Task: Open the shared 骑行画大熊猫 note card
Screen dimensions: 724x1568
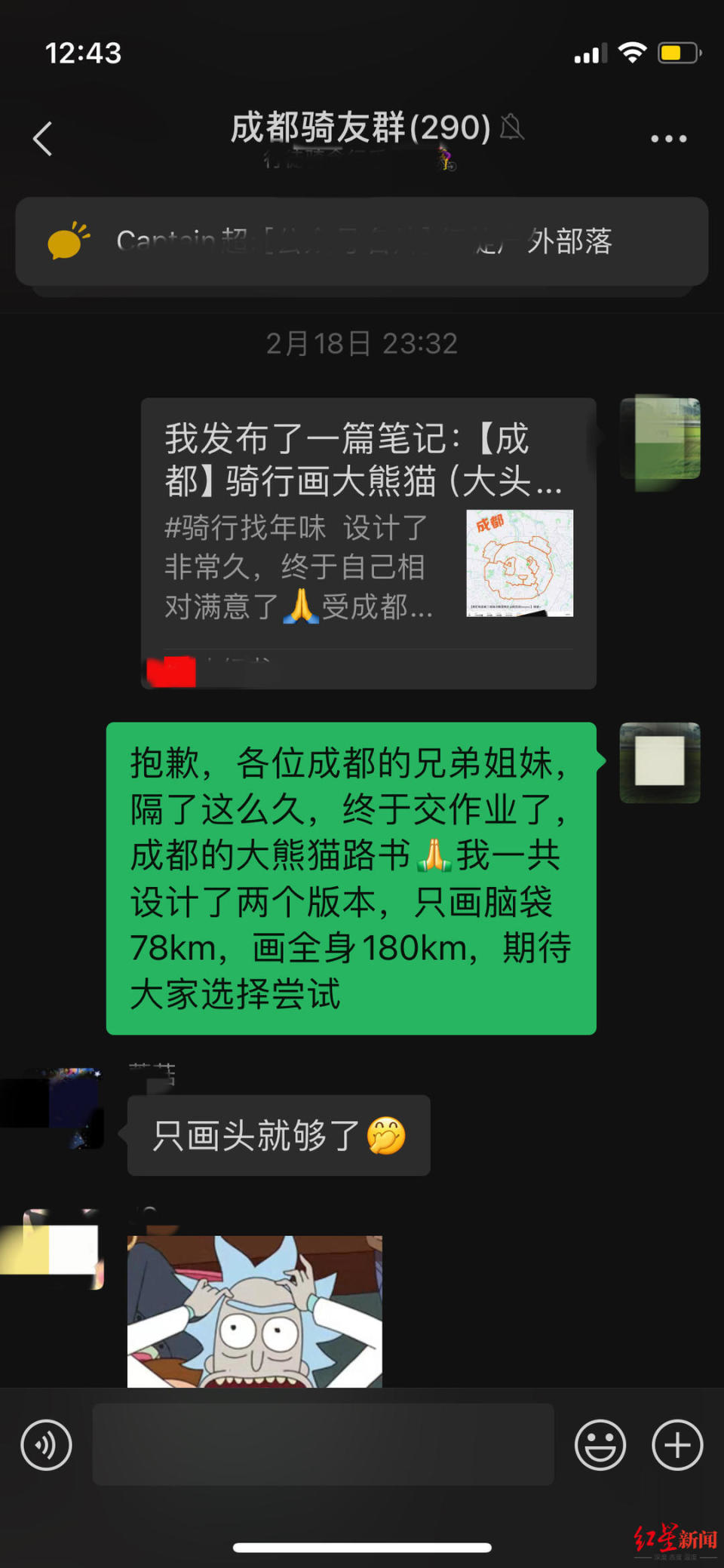Action: click(x=368, y=543)
